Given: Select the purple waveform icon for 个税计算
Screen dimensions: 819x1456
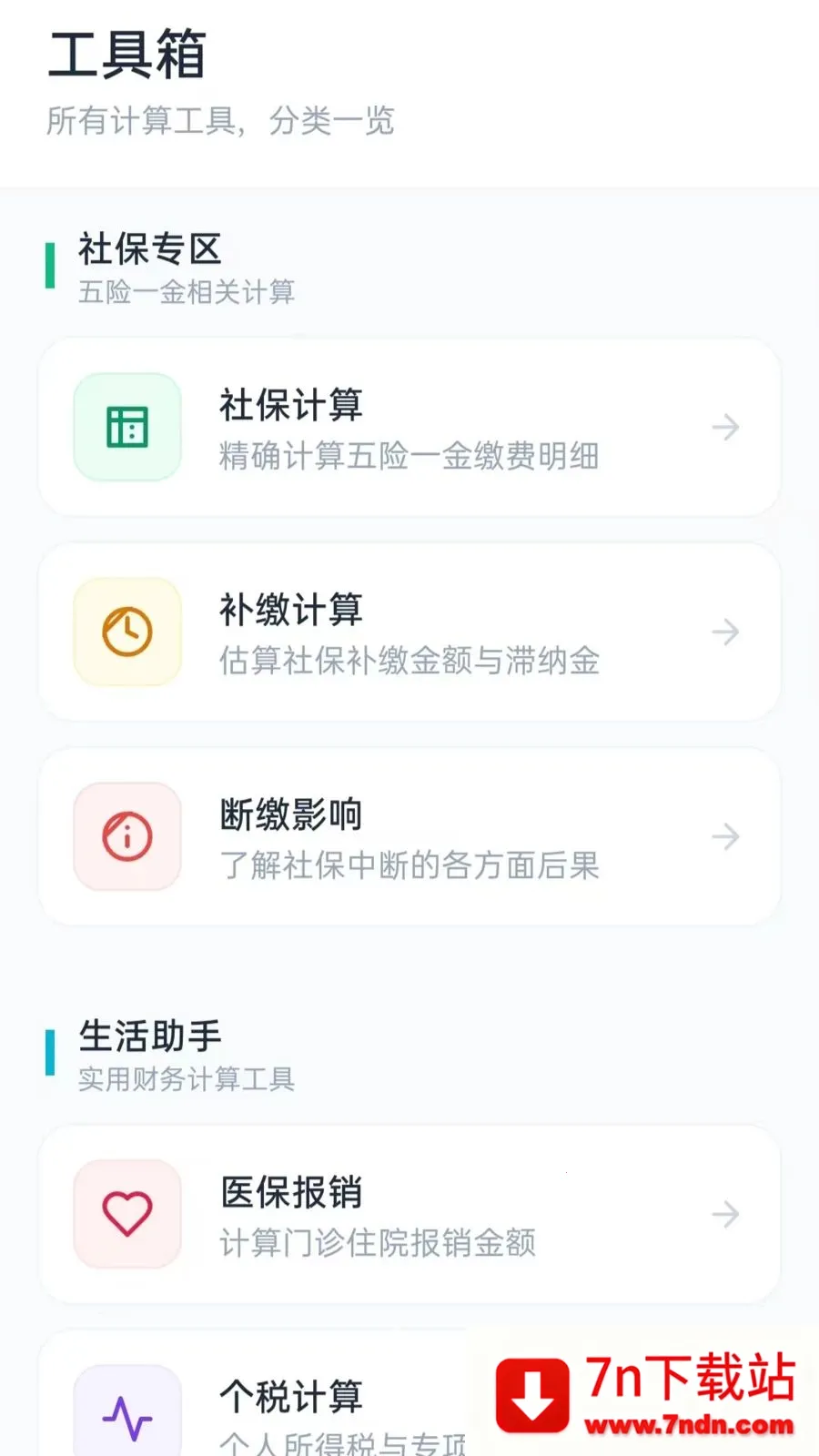Looking at the screenshot, I should [x=126, y=1406].
